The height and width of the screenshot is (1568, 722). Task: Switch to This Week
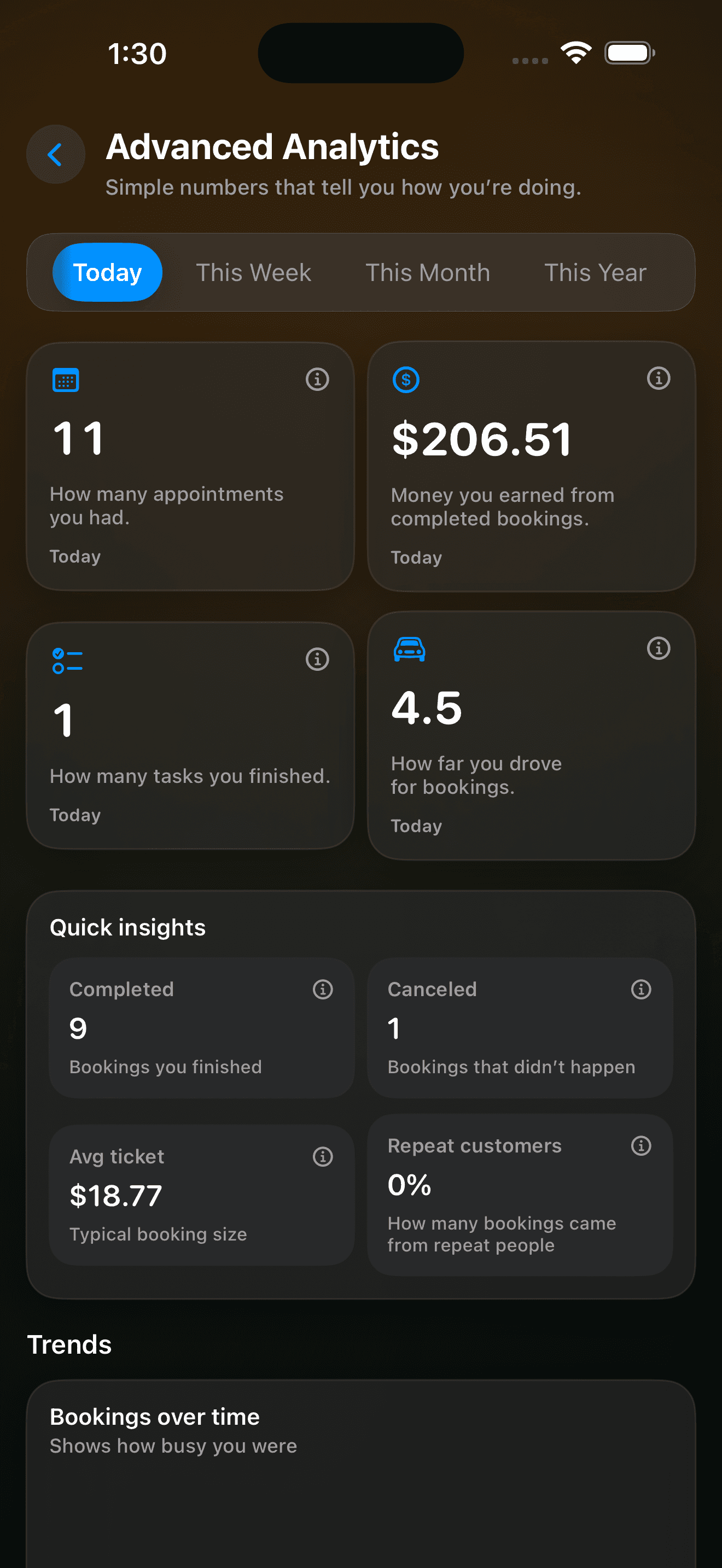[x=253, y=272]
